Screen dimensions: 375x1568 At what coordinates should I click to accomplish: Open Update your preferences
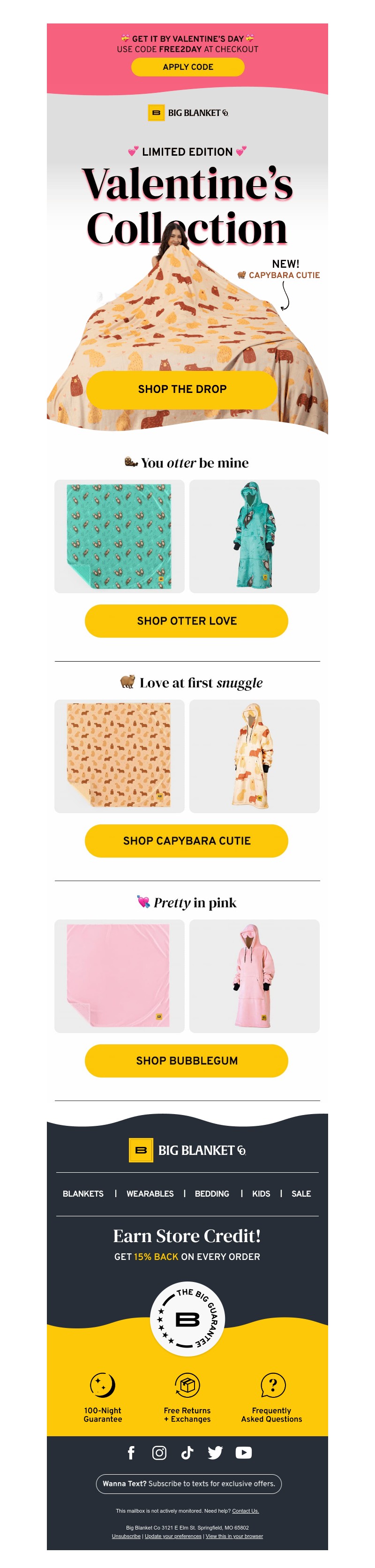173,1536
